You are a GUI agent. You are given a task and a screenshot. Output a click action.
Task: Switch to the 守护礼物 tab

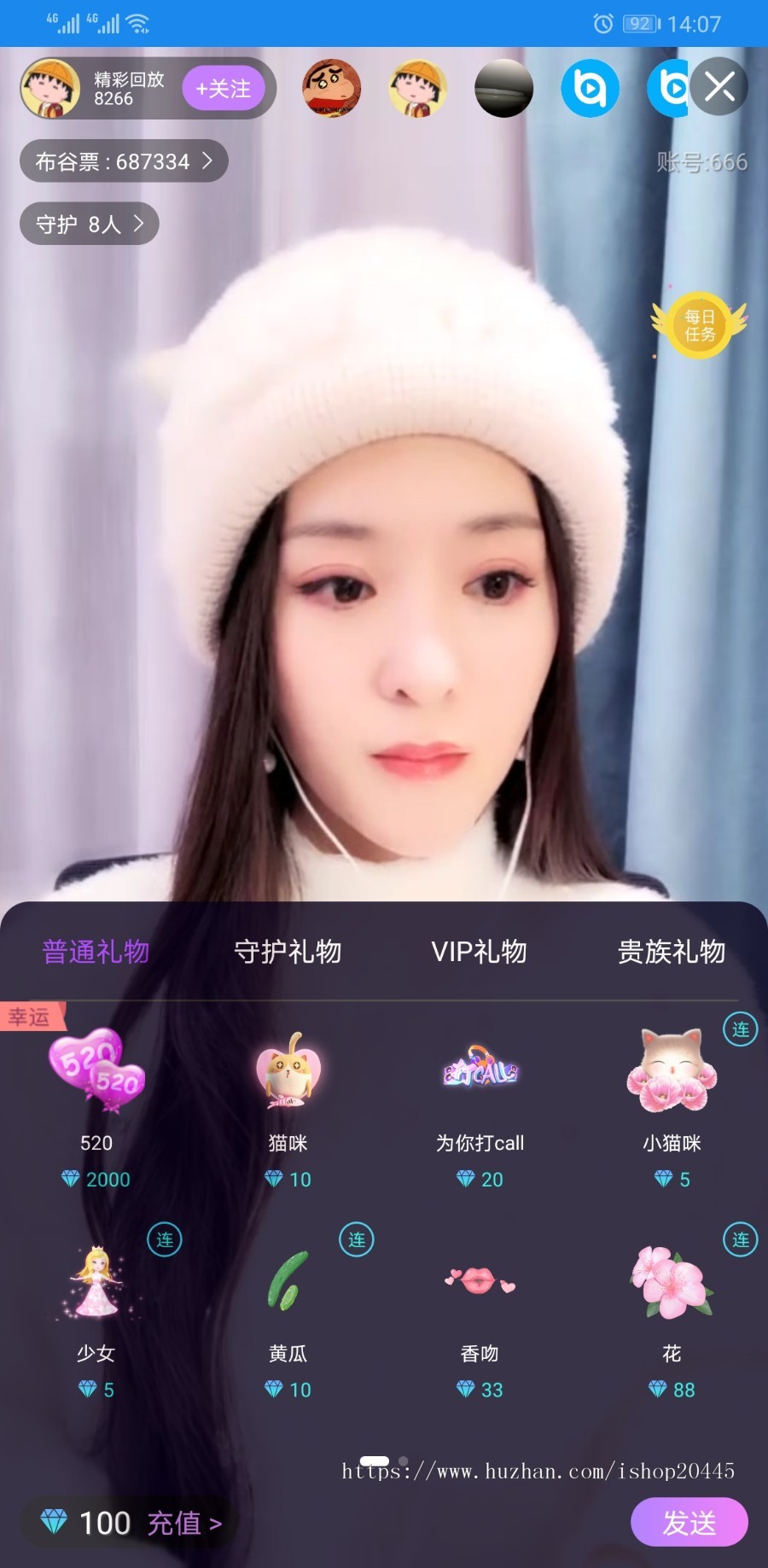click(x=288, y=952)
